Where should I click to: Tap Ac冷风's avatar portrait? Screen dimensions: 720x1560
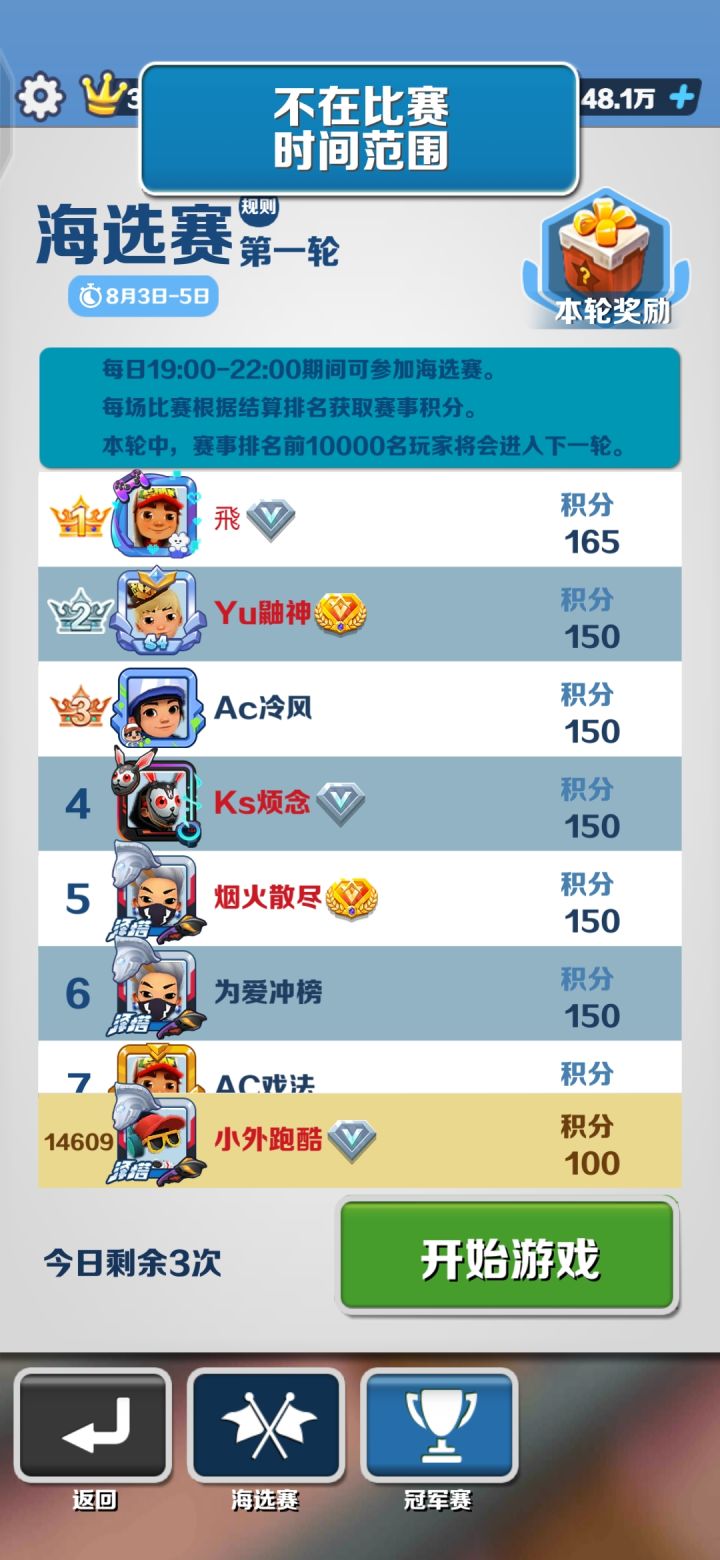[x=160, y=707]
